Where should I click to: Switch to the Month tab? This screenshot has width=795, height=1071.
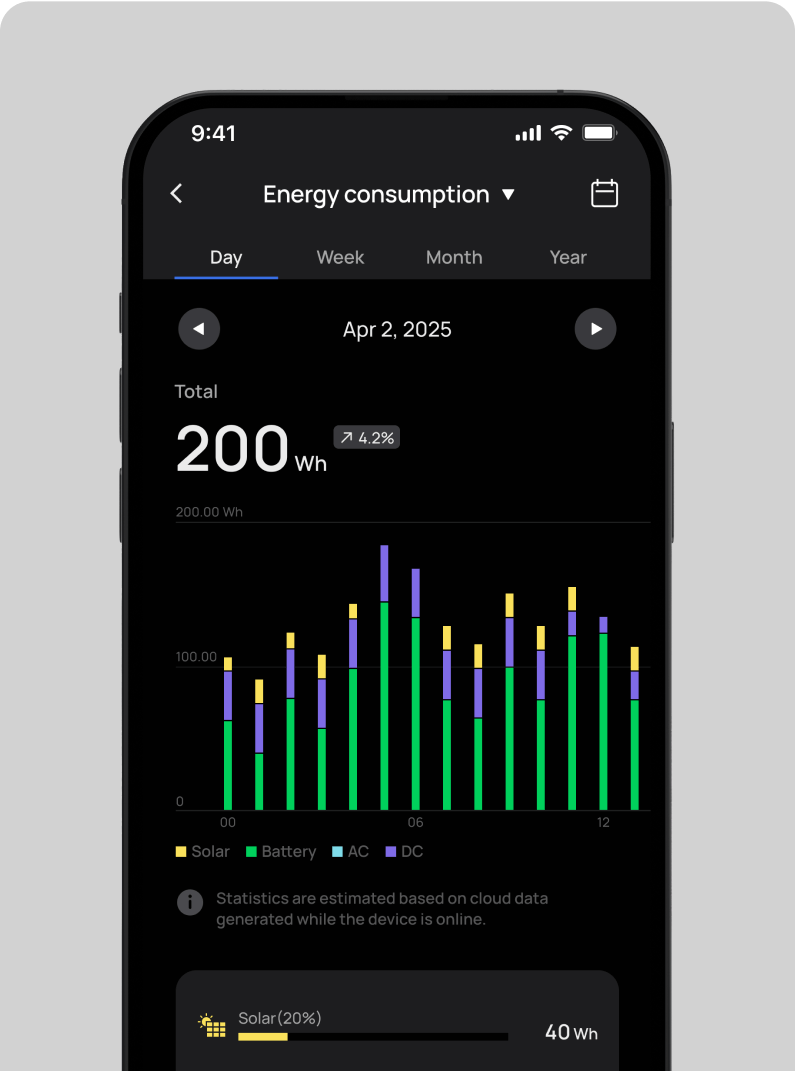454,257
